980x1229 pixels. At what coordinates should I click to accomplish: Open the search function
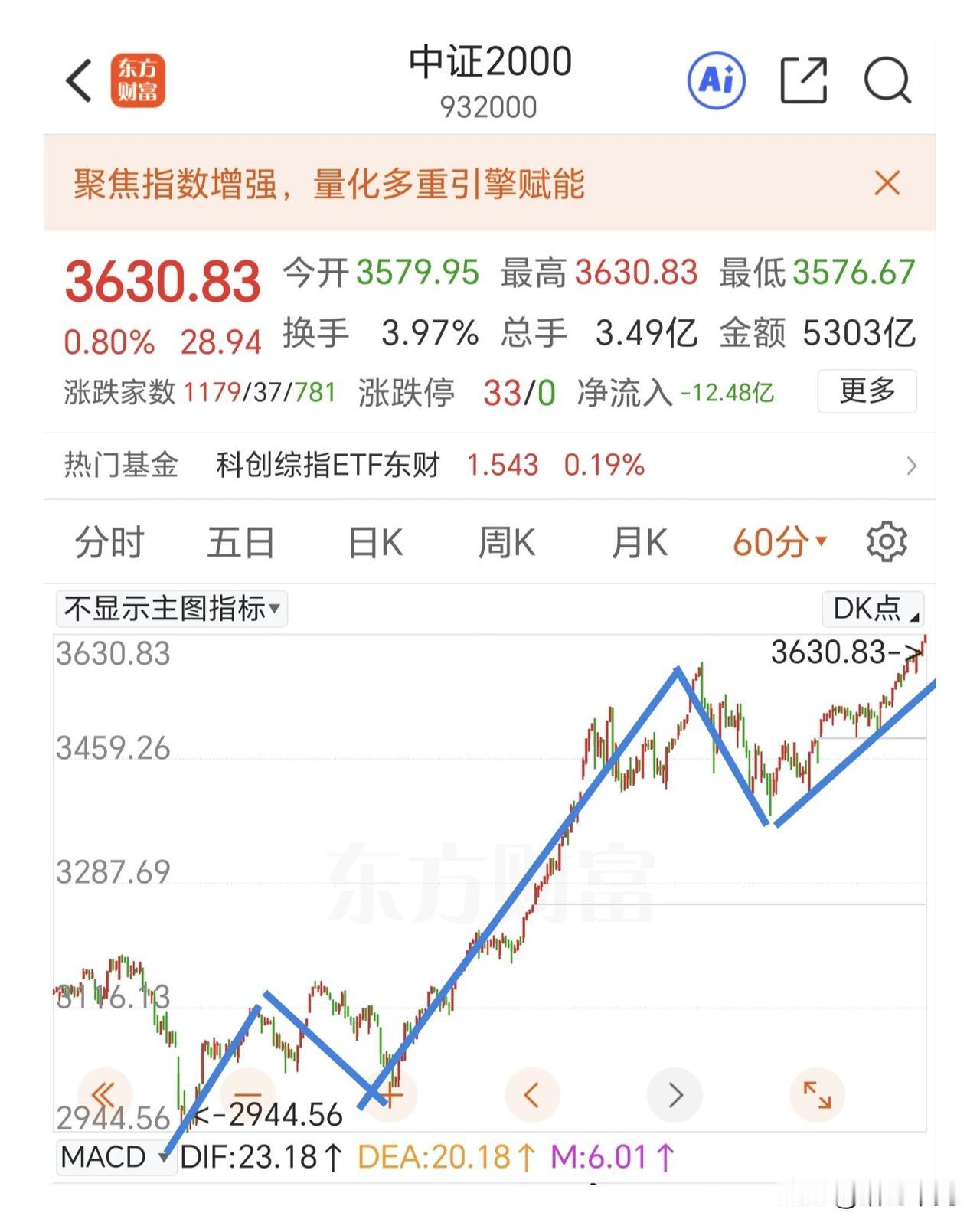click(887, 81)
